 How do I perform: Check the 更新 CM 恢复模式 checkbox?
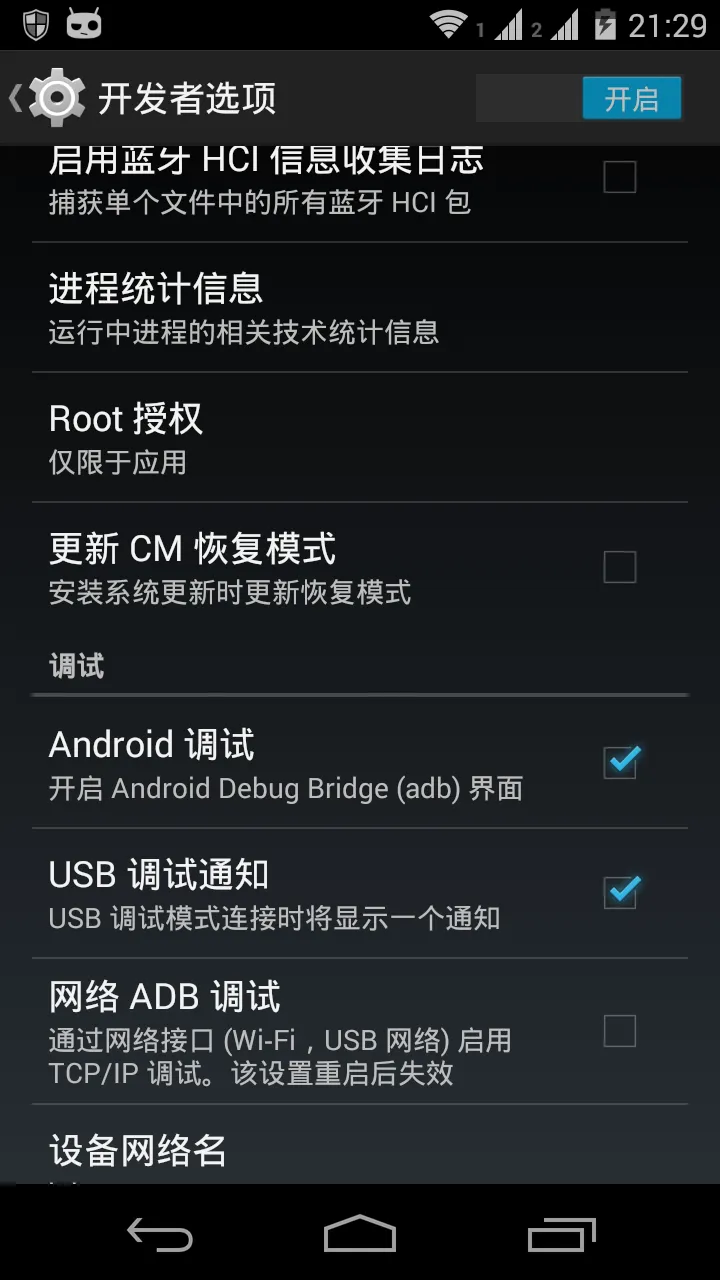(x=619, y=568)
